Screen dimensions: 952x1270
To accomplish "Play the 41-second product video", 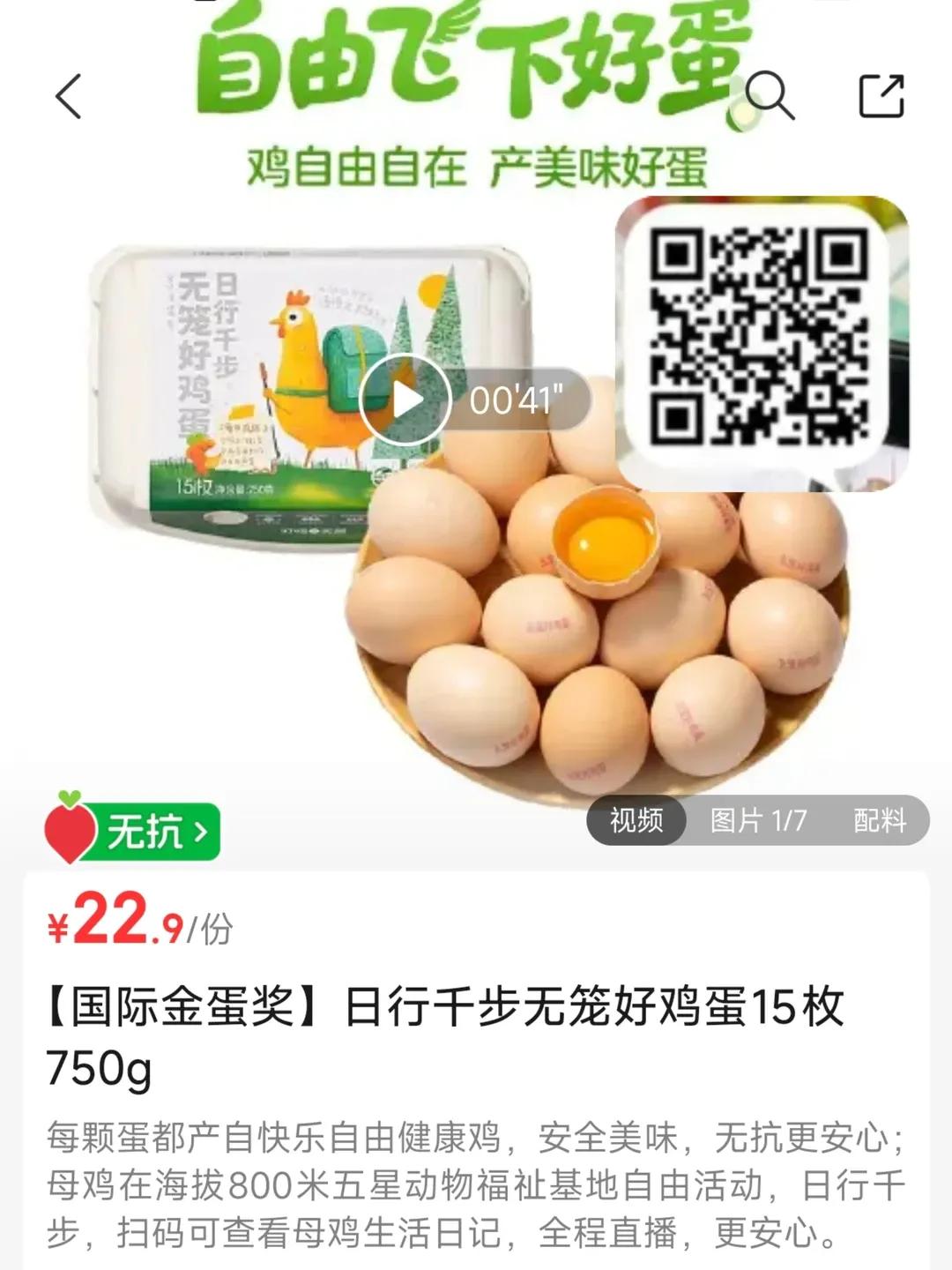I will click(x=405, y=399).
